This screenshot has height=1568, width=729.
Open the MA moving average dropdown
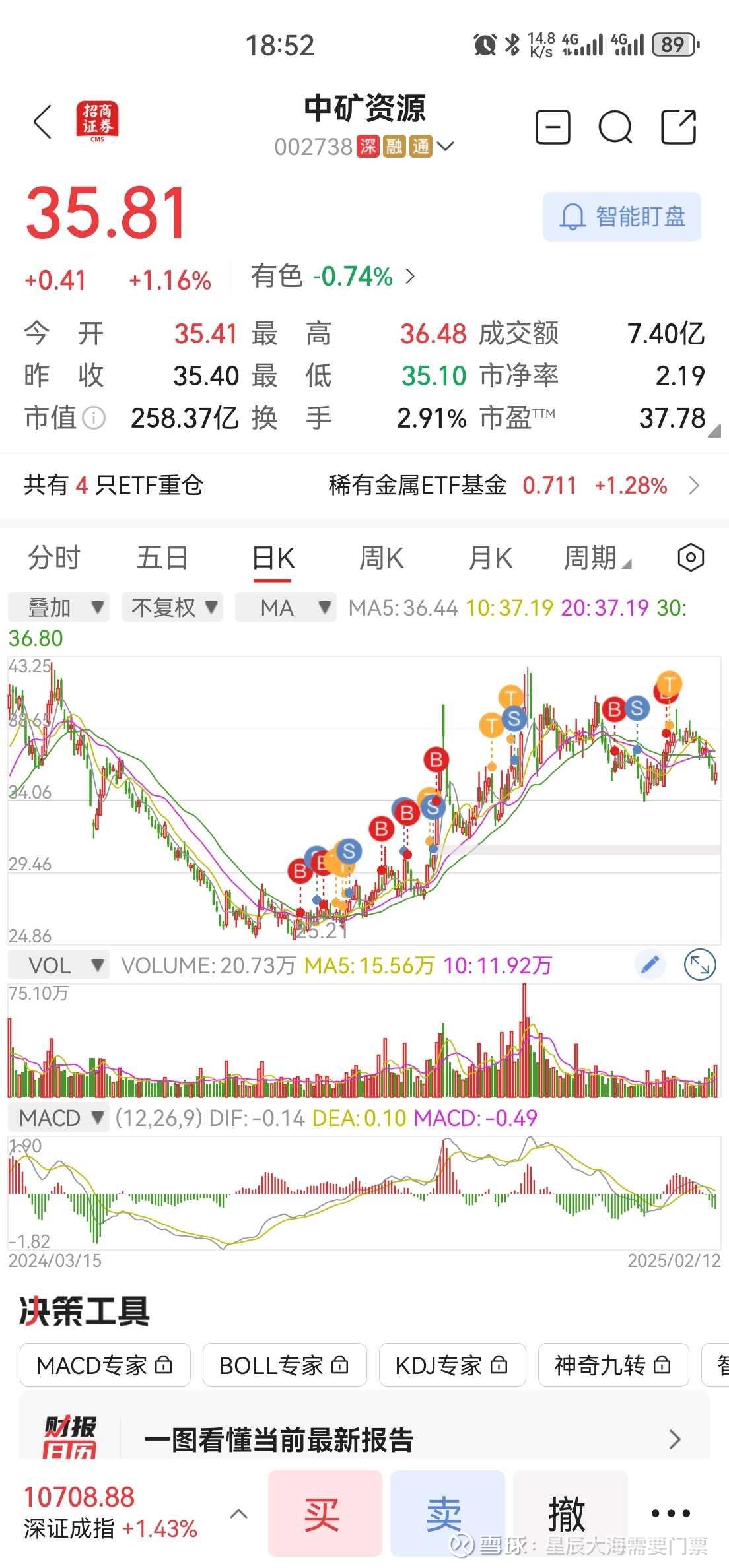pyautogui.click(x=285, y=606)
